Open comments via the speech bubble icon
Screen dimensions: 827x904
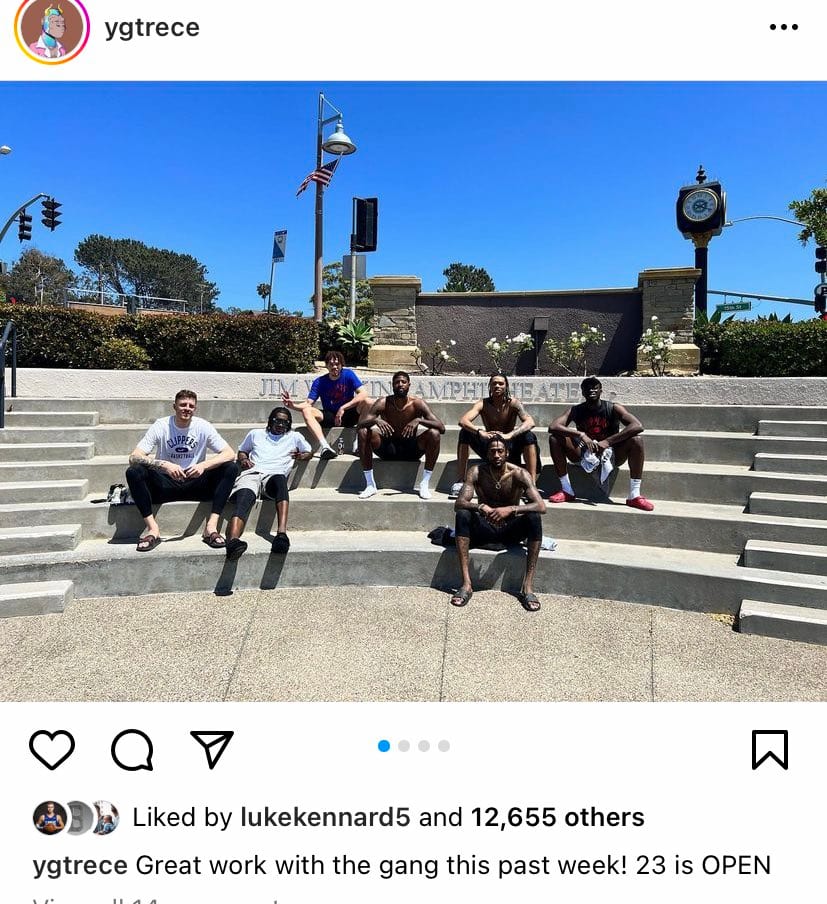(132, 749)
